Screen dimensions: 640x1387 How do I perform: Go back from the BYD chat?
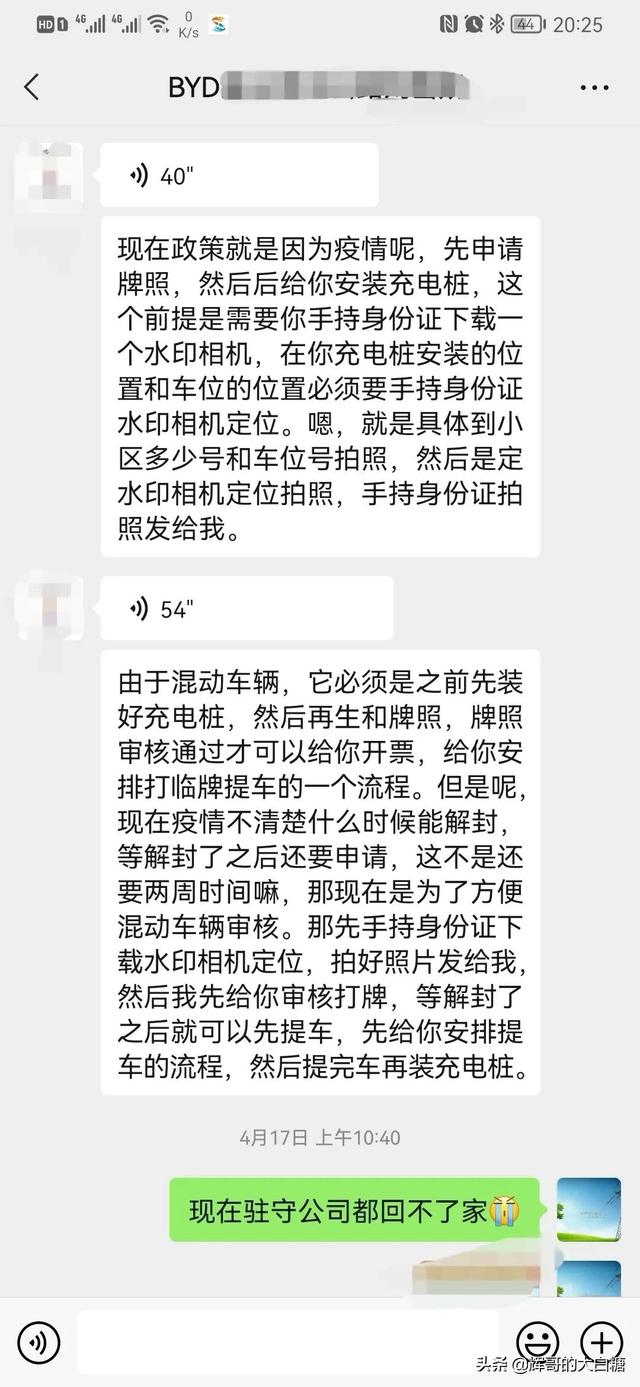32,87
